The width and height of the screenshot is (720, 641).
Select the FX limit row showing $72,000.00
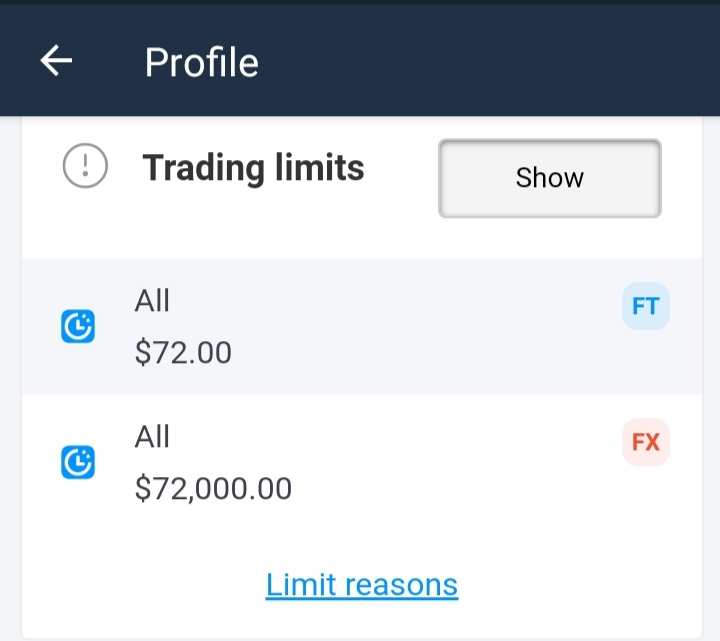coord(360,462)
